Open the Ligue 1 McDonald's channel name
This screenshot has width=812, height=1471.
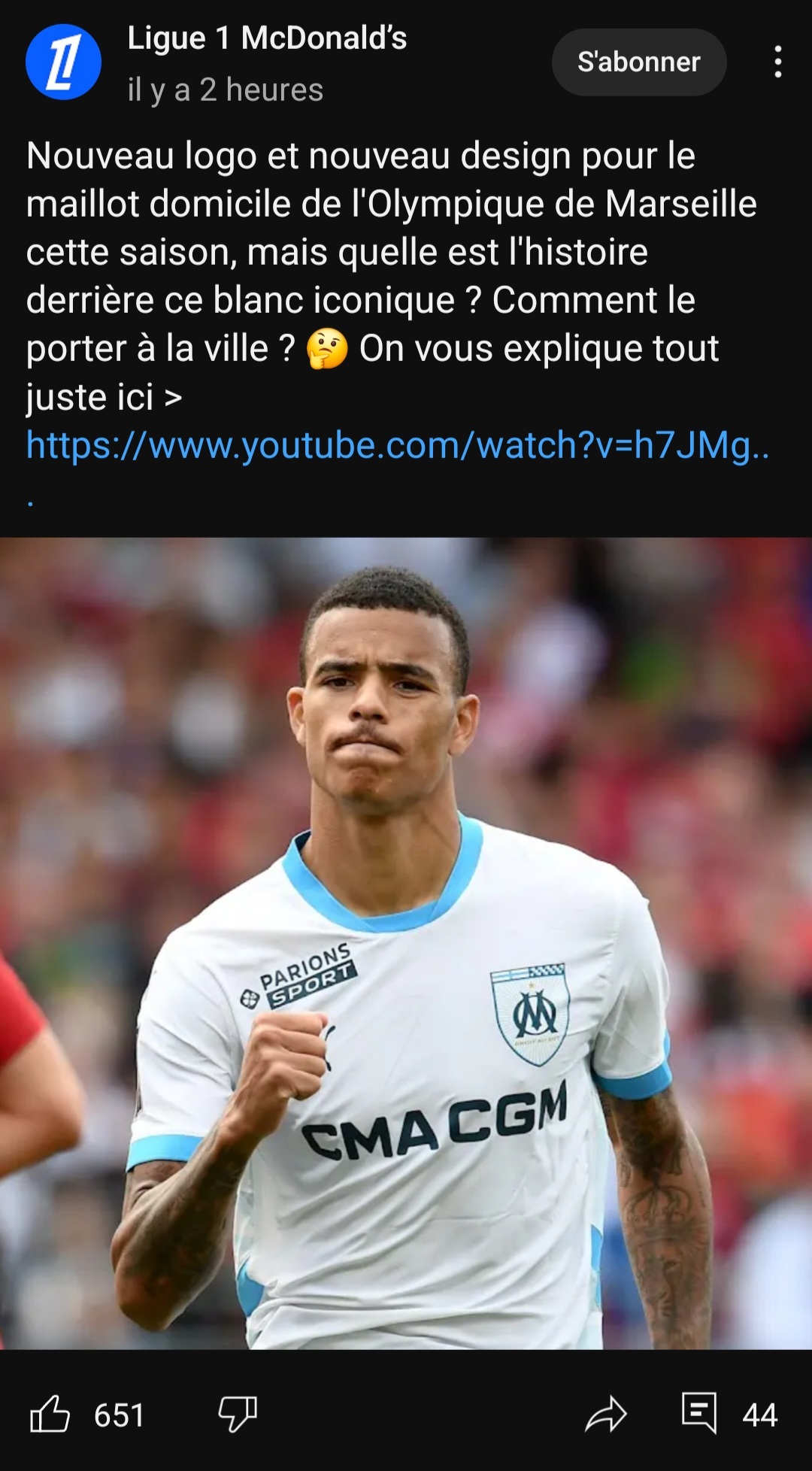coord(267,38)
